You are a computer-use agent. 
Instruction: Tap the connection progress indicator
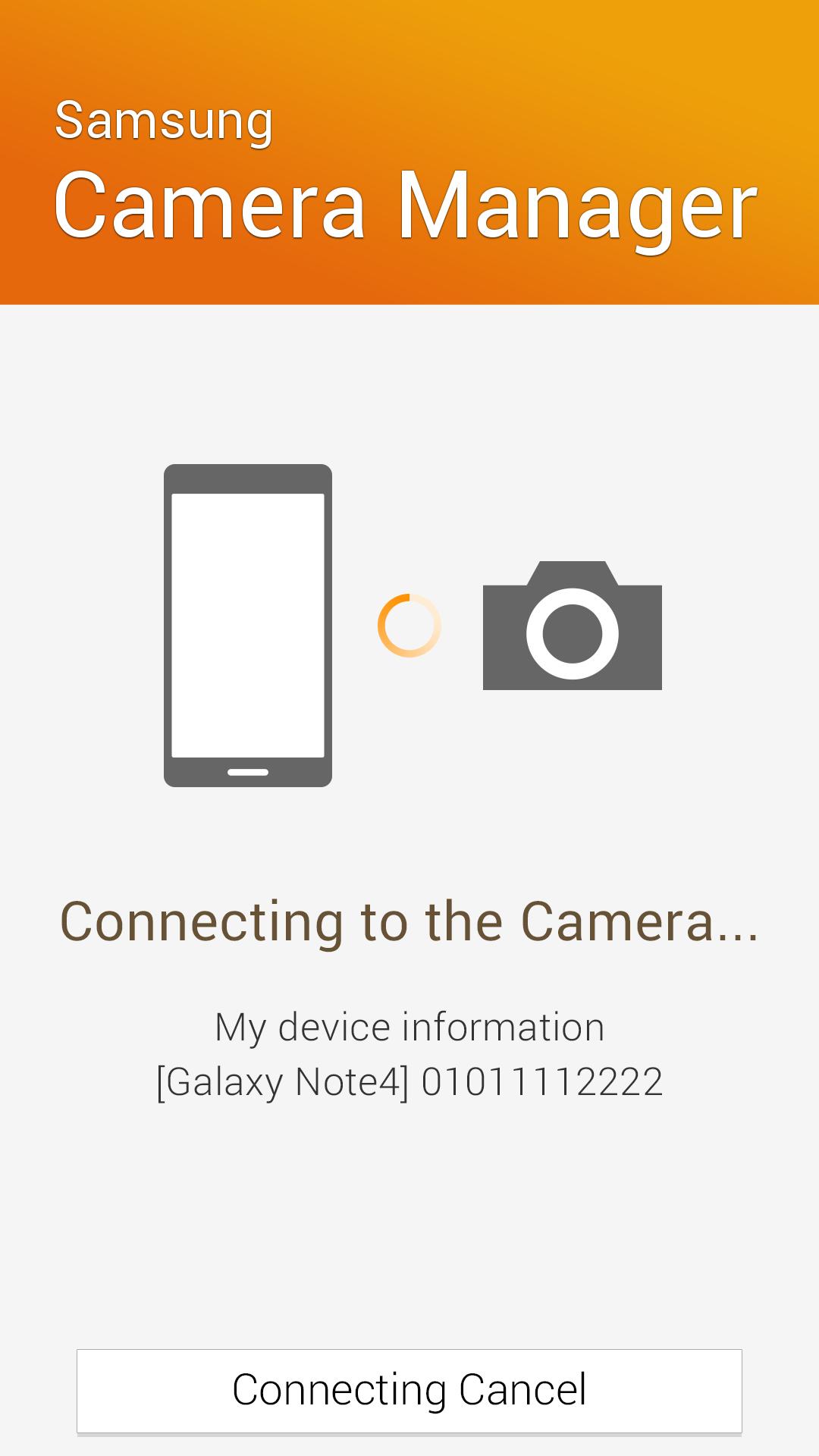[408, 626]
